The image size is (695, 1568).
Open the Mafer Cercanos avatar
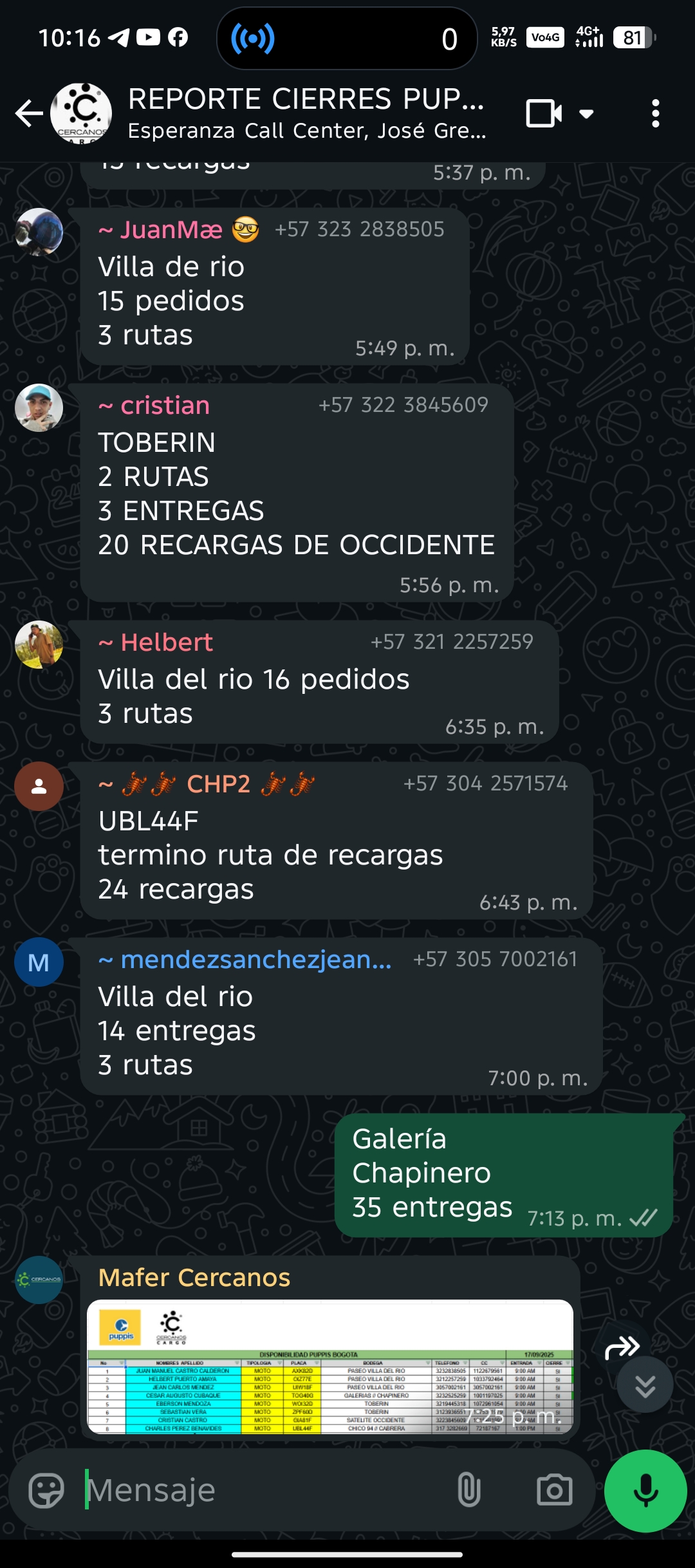[x=39, y=1280]
